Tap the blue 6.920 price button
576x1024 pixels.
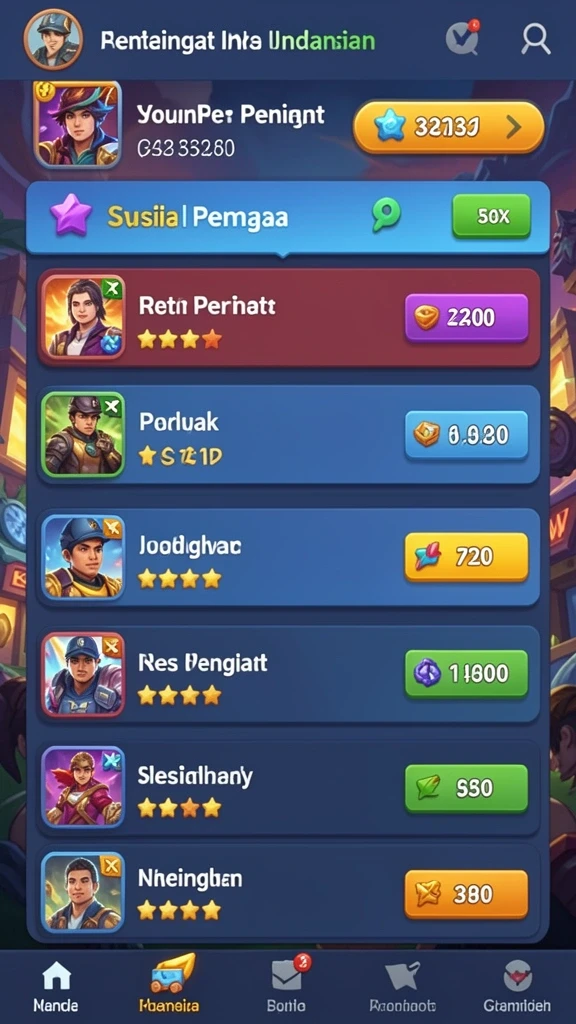[x=466, y=434]
